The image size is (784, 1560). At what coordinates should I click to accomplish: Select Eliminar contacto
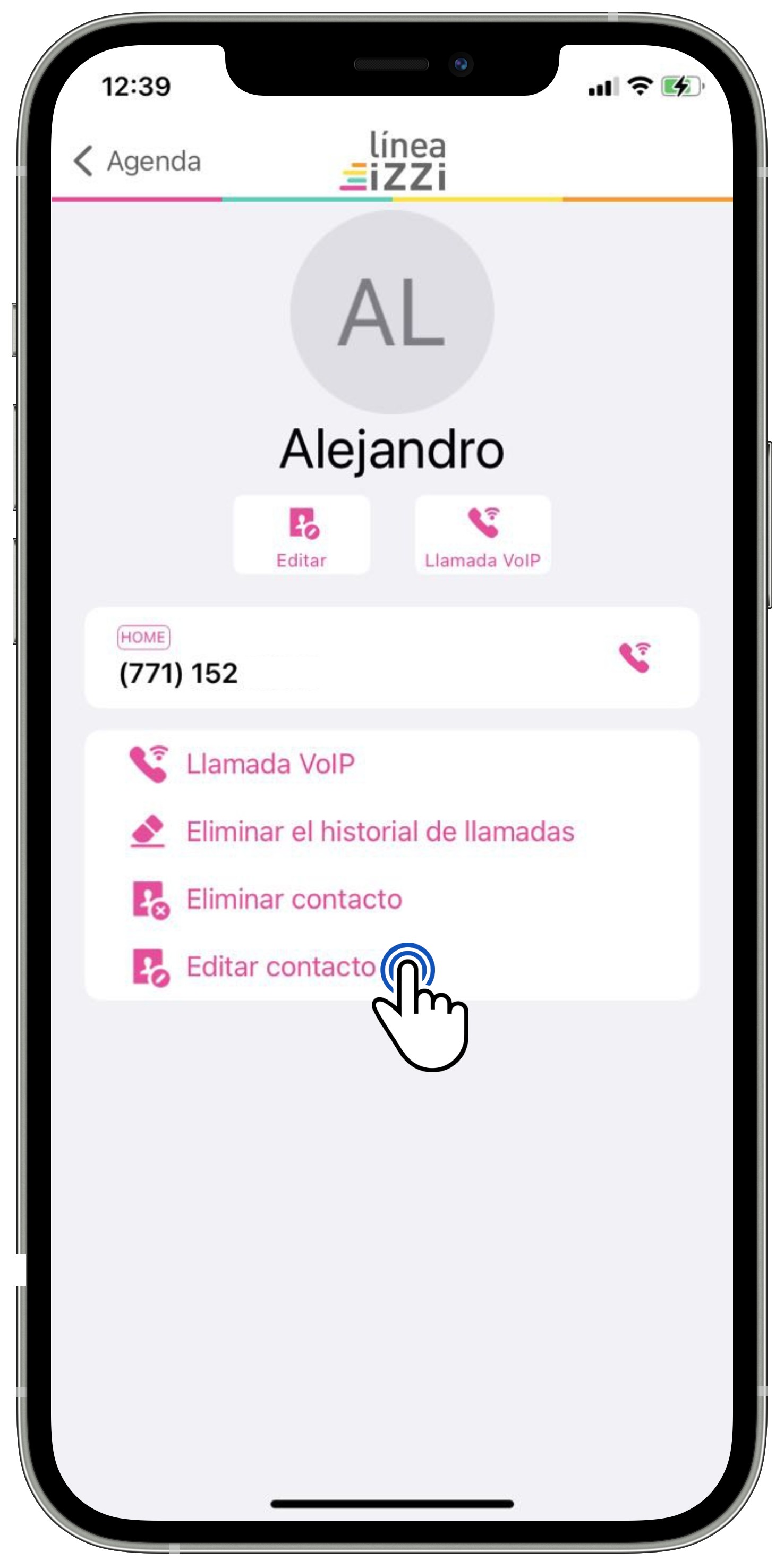tap(294, 900)
